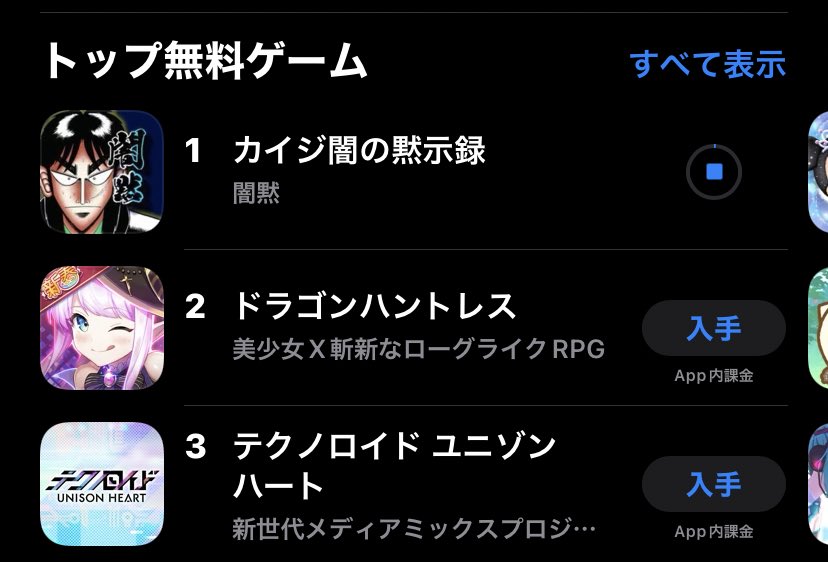Open すべて表示 for top free games
The height and width of the screenshot is (562, 828).
pyautogui.click(x=707, y=64)
